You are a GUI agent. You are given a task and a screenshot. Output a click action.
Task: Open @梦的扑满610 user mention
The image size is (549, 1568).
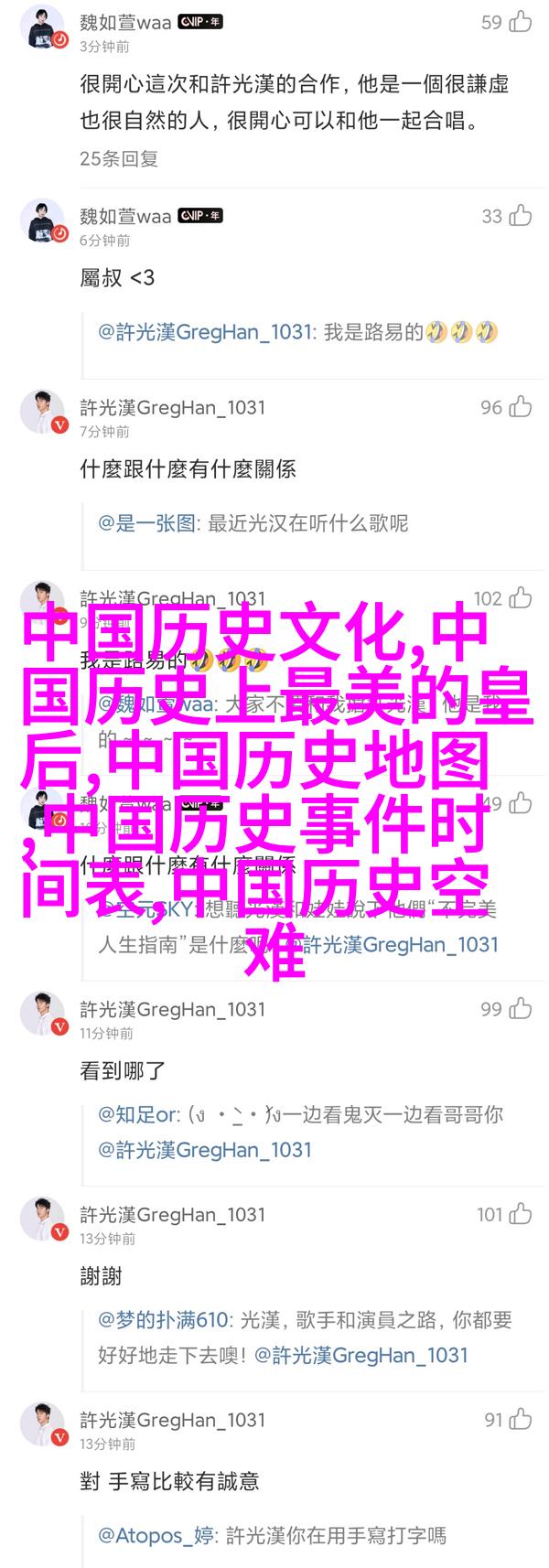click(x=163, y=1320)
